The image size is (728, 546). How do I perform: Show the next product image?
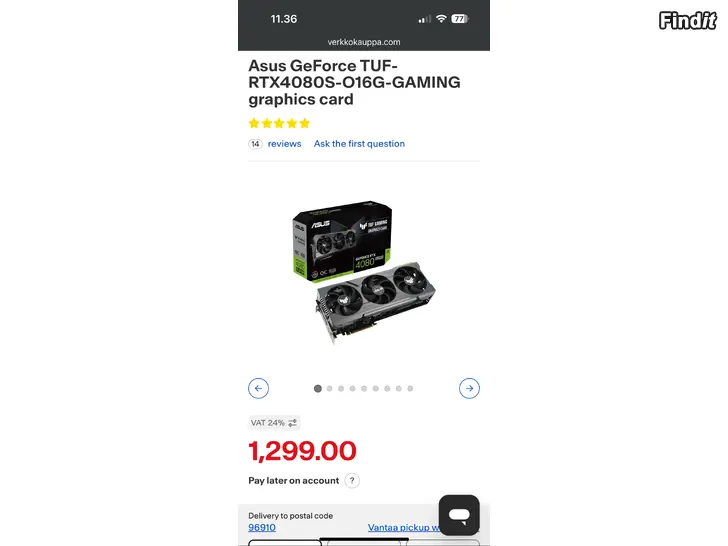(x=469, y=388)
